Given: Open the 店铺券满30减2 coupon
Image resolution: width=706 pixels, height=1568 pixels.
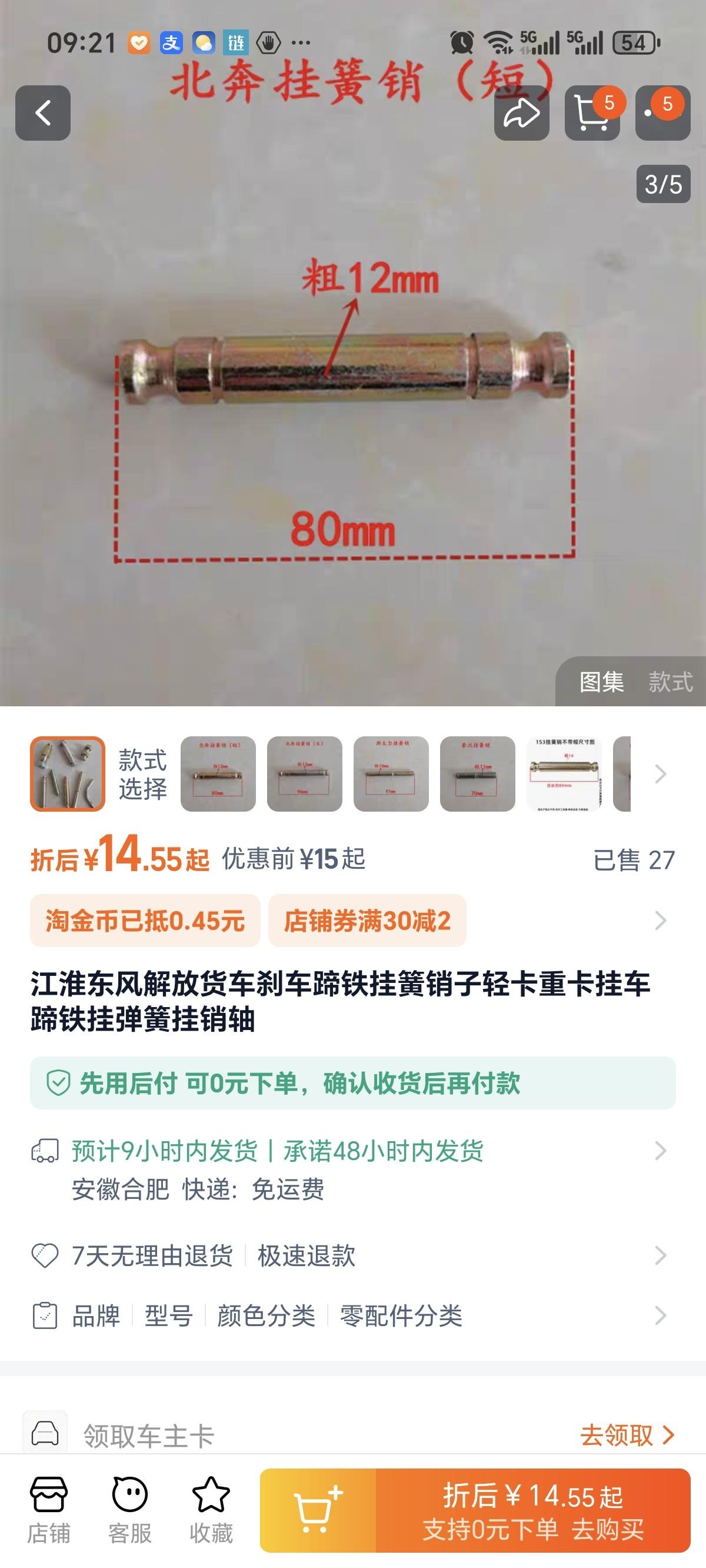Looking at the screenshot, I should (367, 921).
